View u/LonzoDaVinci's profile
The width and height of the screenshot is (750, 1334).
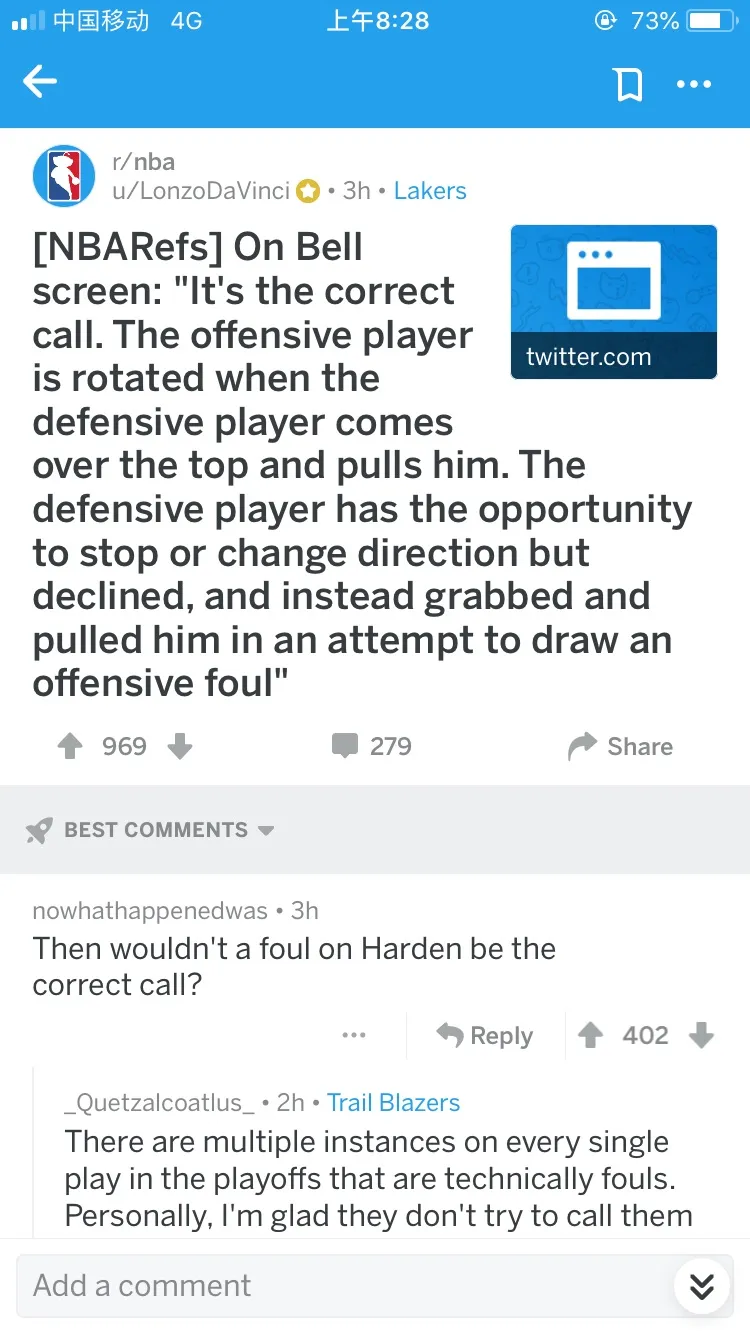pyautogui.click(x=200, y=190)
